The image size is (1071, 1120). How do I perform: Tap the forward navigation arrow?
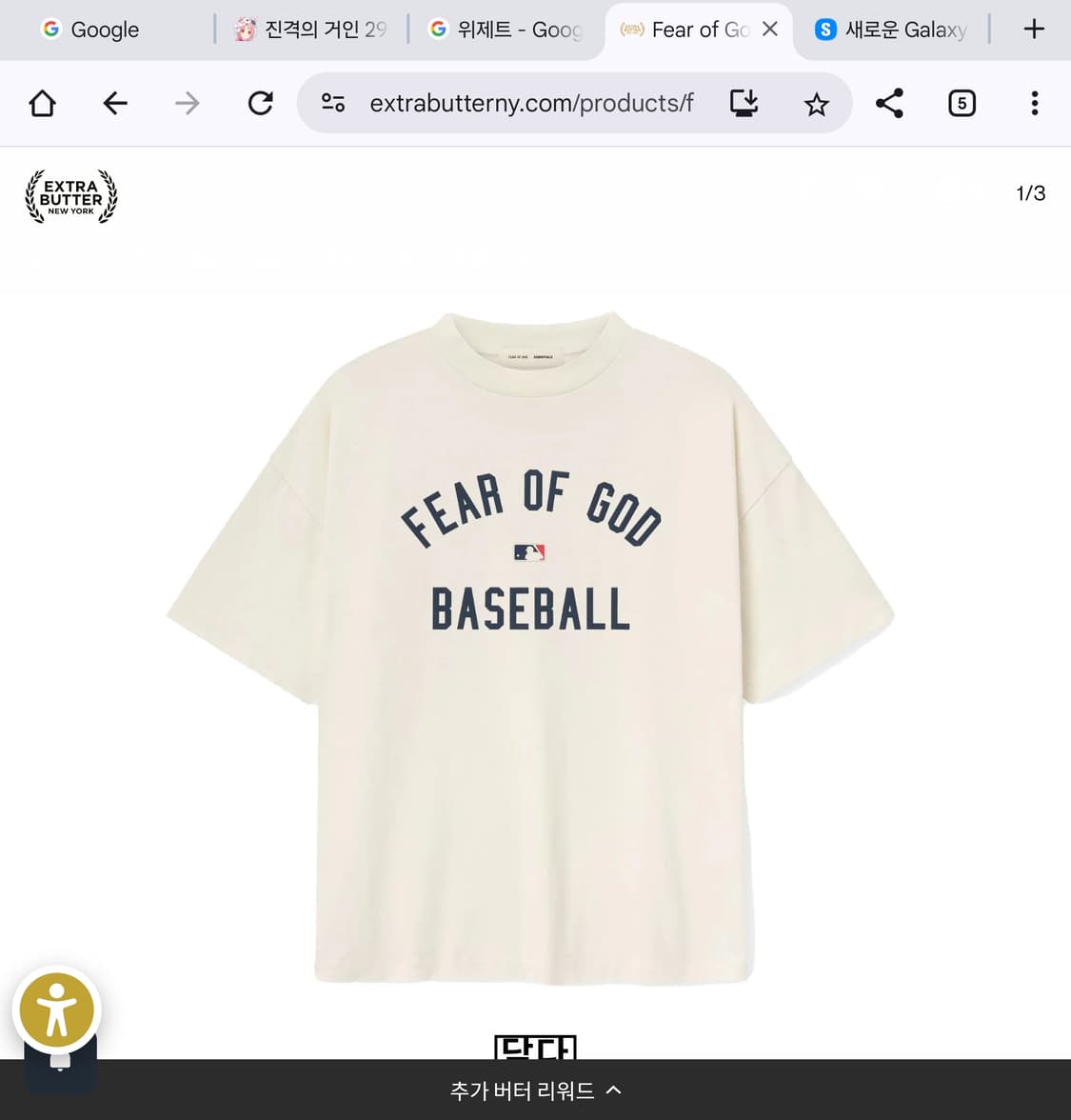coord(188,103)
